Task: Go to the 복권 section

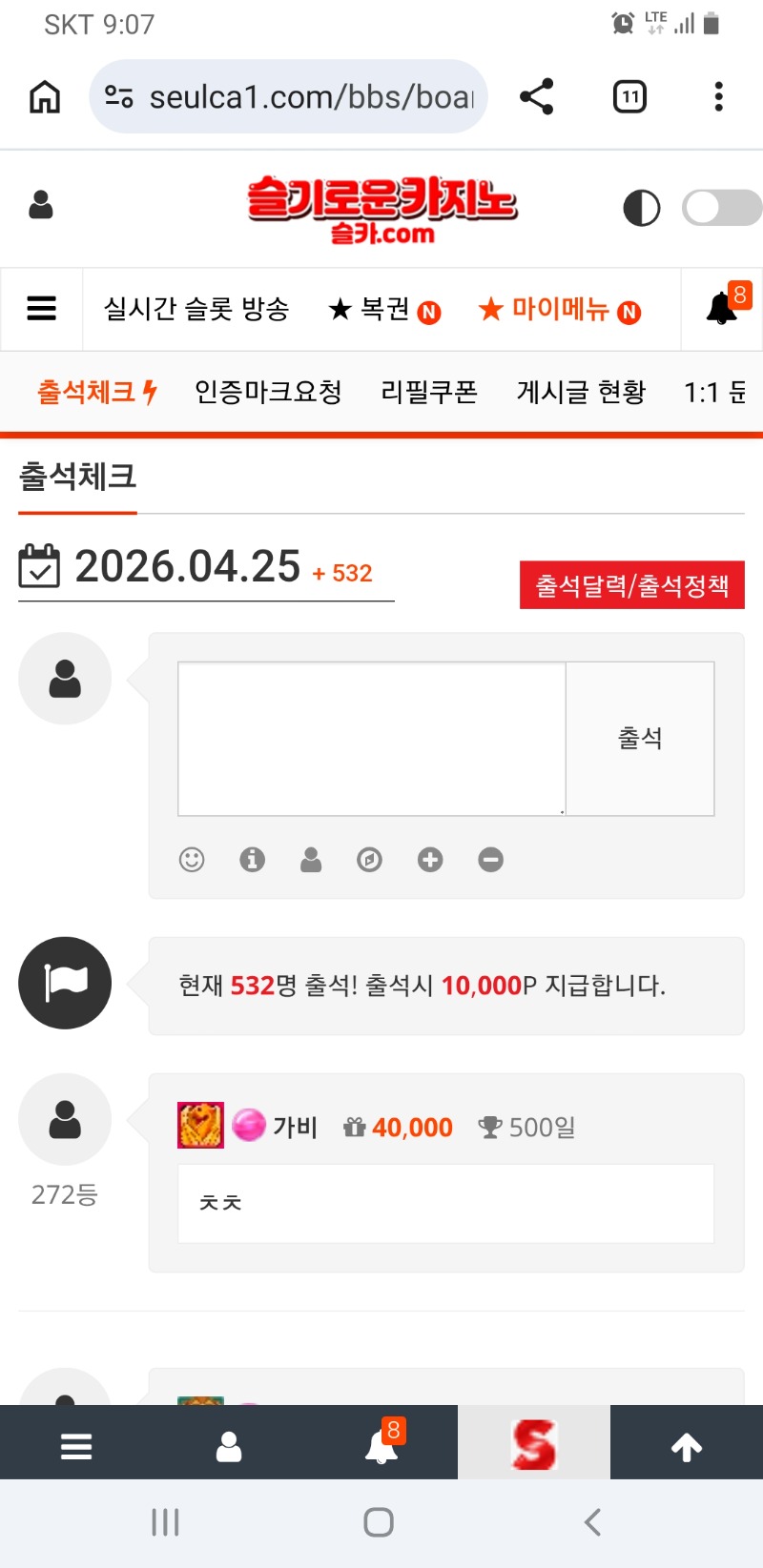Action: [383, 310]
